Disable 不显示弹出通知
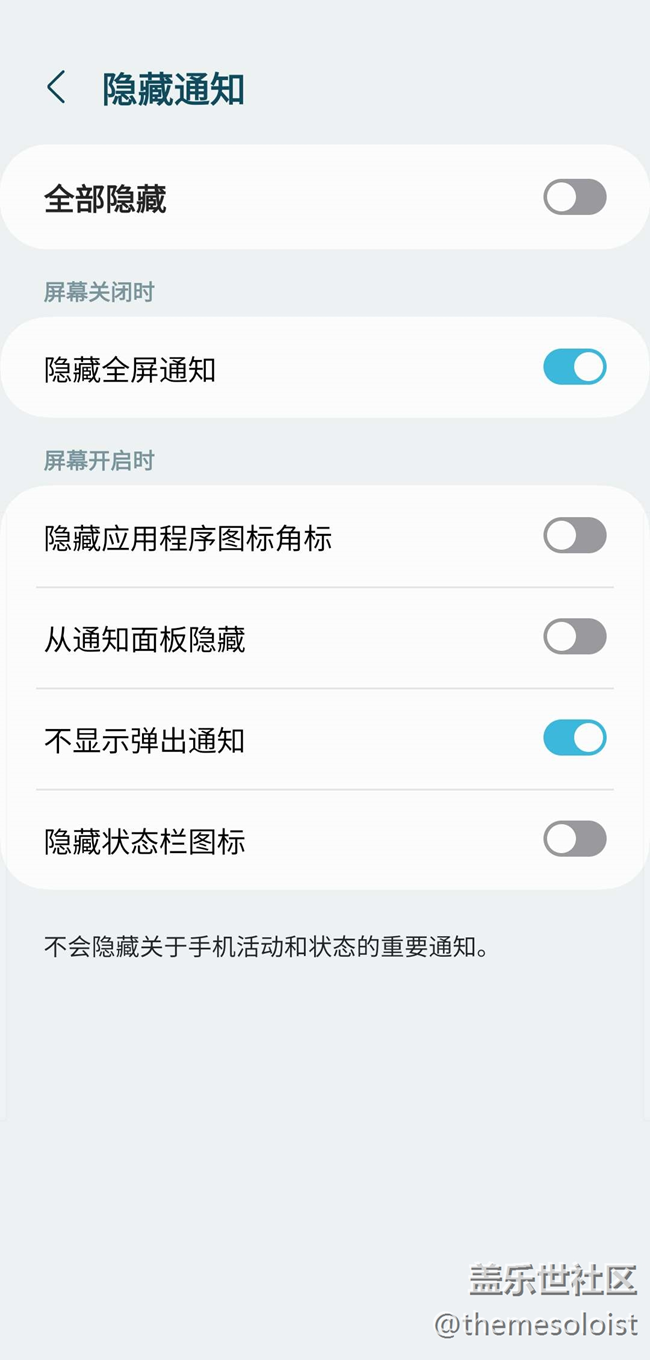The image size is (650, 1360). (575, 738)
